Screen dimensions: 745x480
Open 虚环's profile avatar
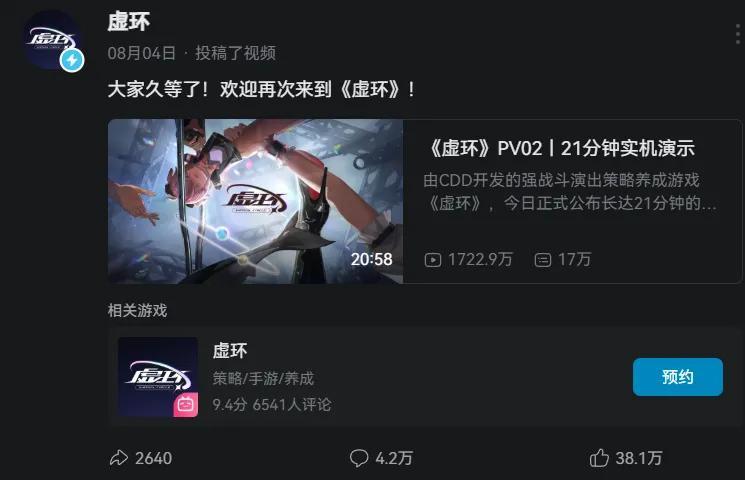[x=52, y=39]
